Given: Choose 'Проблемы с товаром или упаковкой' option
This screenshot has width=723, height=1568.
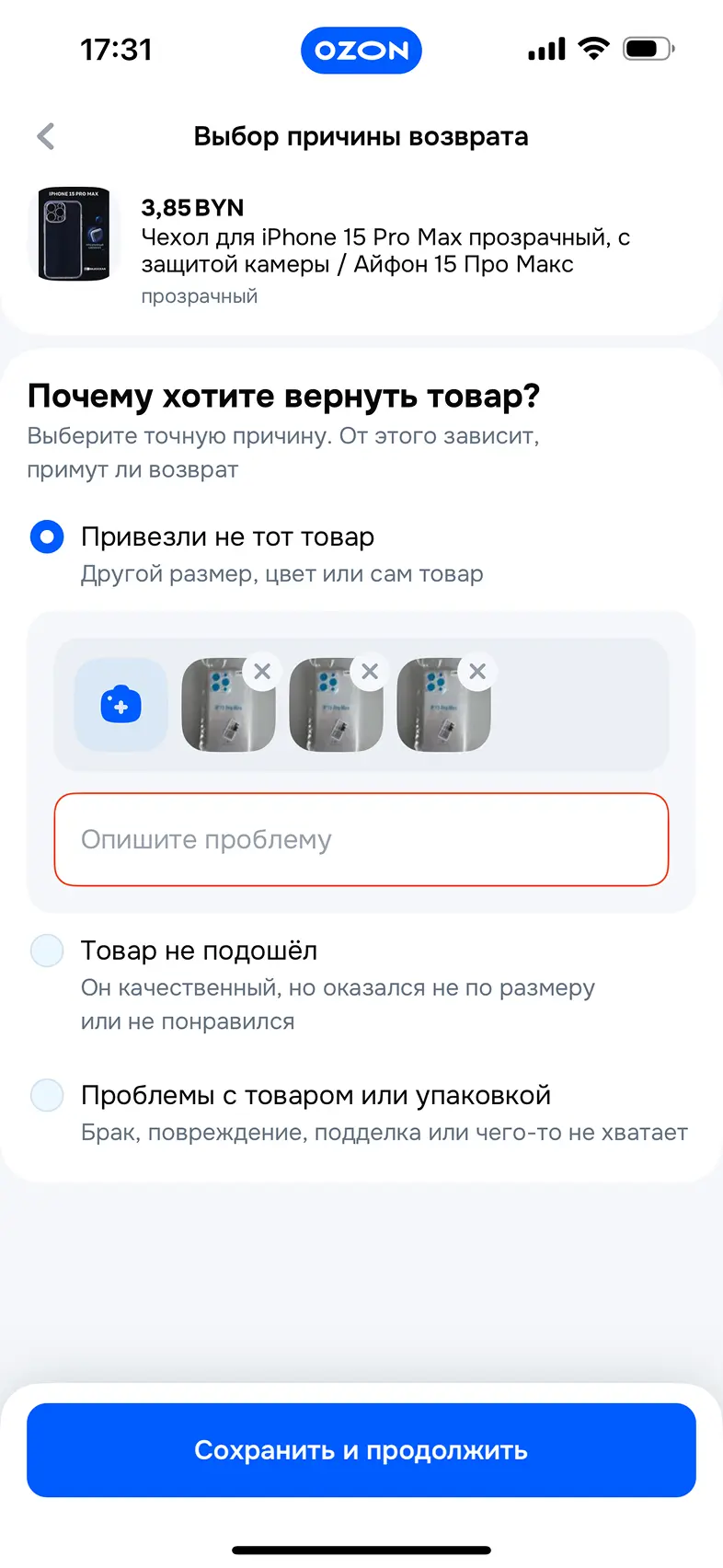Looking at the screenshot, I should (x=48, y=1095).
